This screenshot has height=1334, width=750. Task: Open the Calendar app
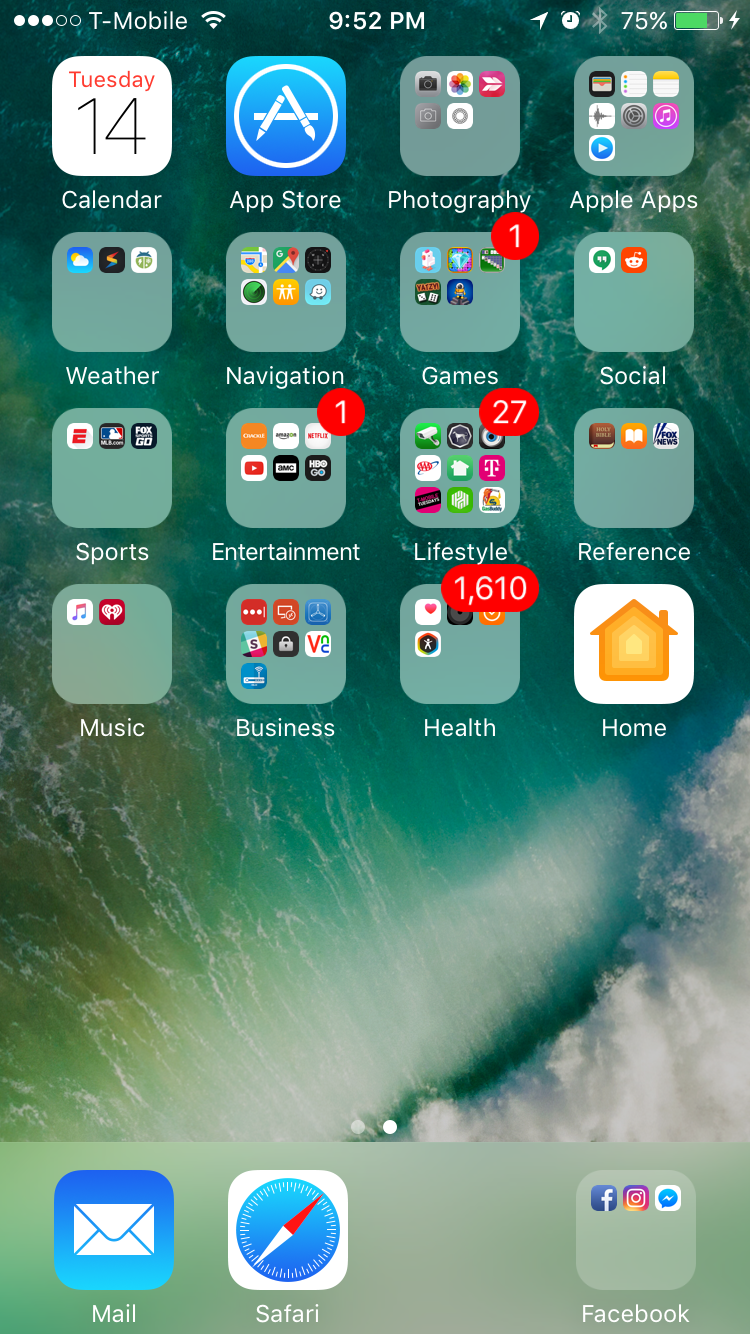(112, 116)
